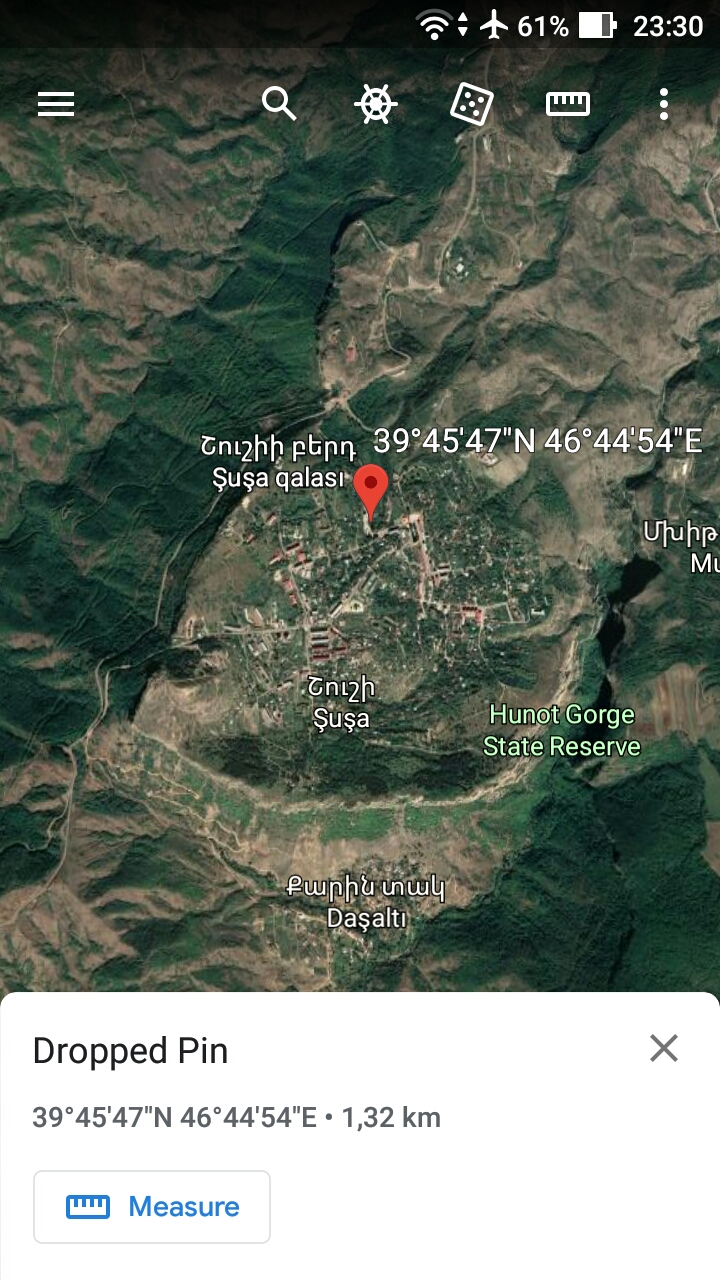Image resolution: width=720 pixels, height=1280 pixels.
Task: Dismiss the Dropped Pin panel
Action: 664,1048
